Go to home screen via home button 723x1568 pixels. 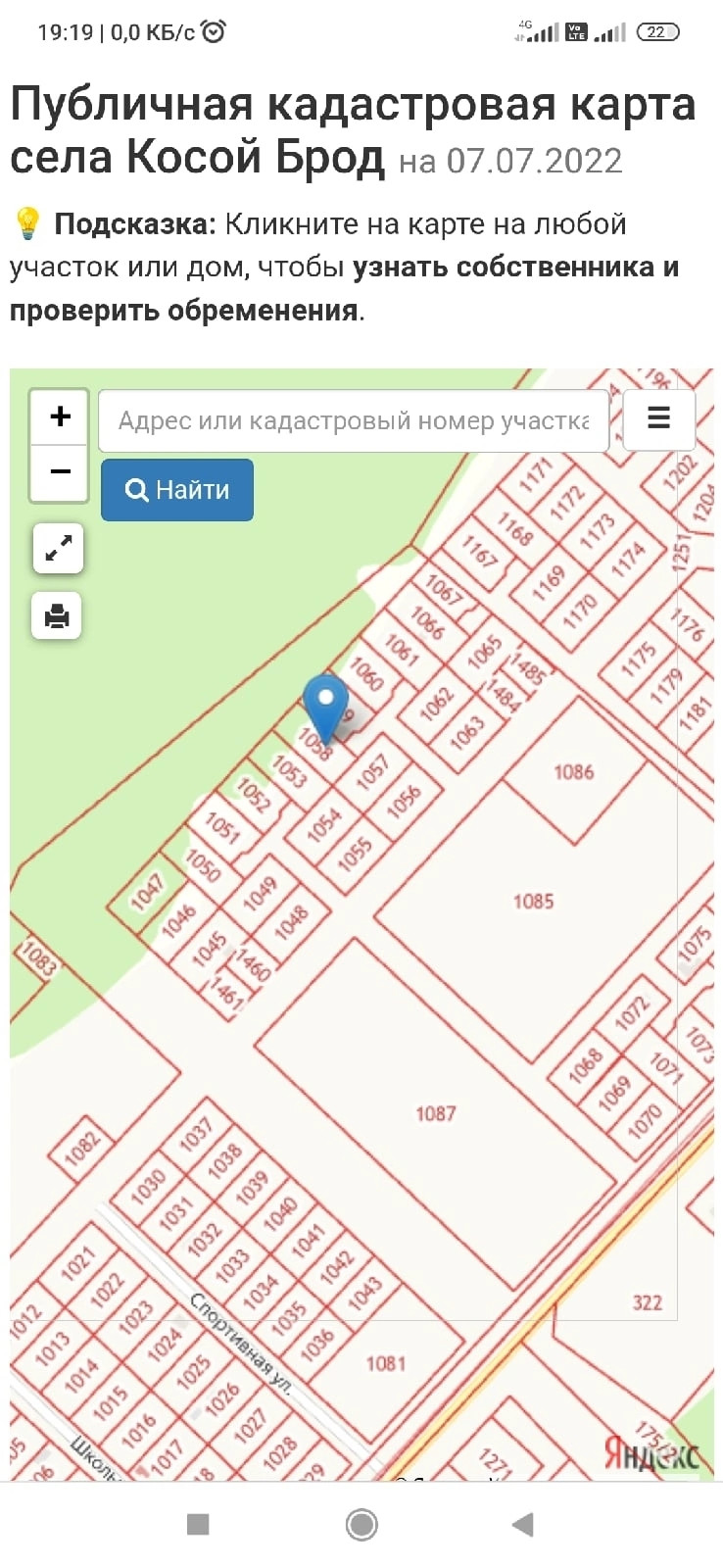pos(361,1524)
